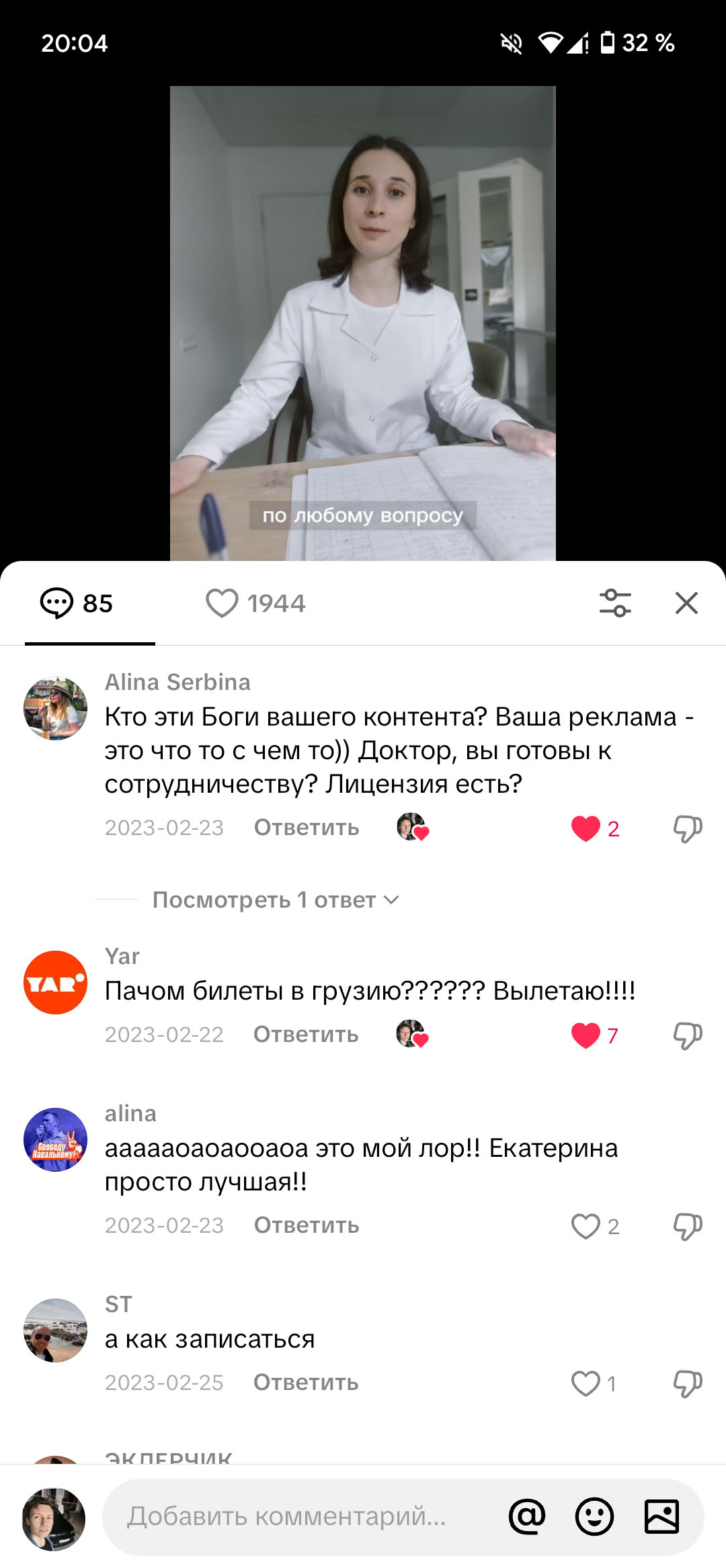Dislike ST's comment
This screenshot has width=726, height=1568.
[x=688, y=1383]
